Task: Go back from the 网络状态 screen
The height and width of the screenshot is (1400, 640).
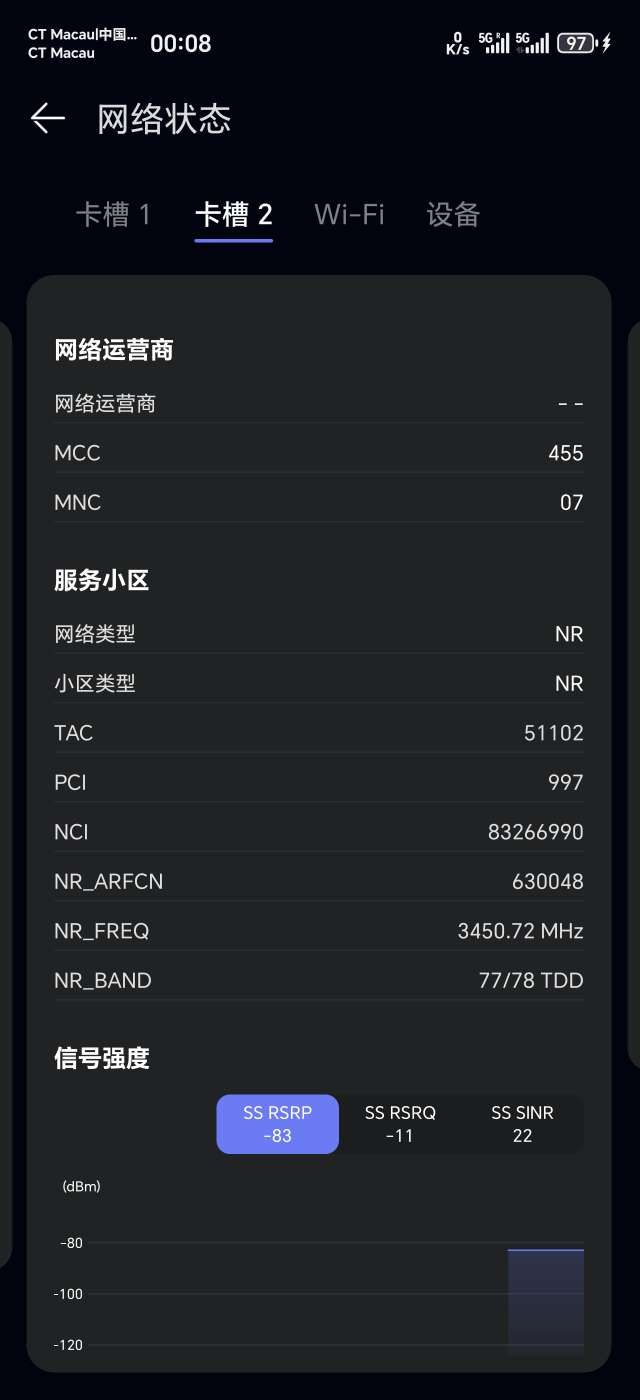Action: 47,119
